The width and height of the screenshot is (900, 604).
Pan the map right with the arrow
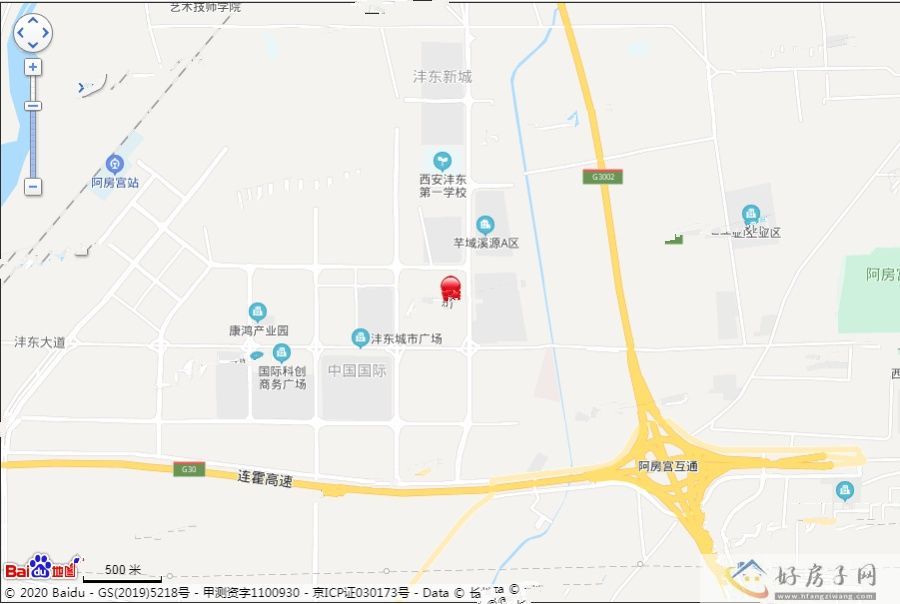click(46, 34)
